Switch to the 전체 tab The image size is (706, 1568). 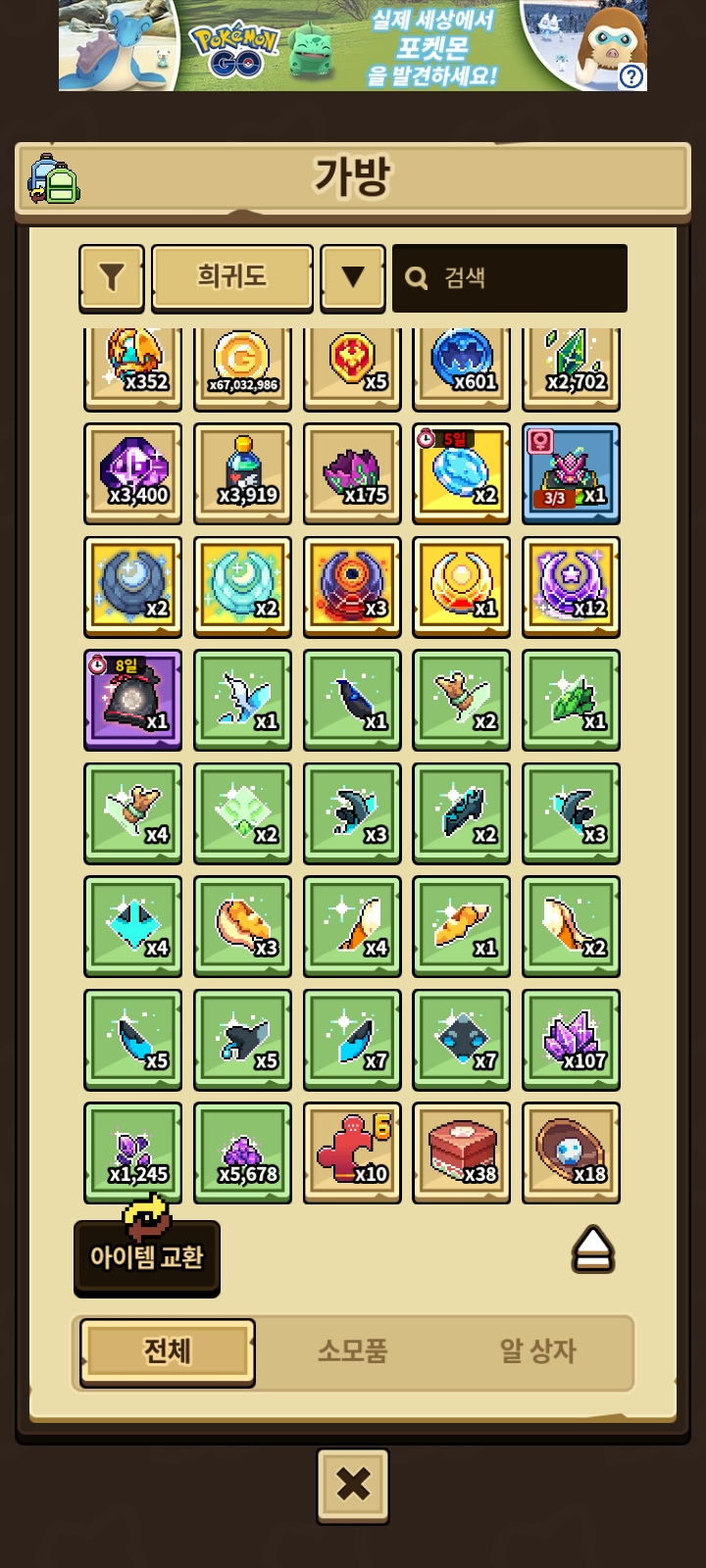pyautogui.click(x=168, y=1351)
